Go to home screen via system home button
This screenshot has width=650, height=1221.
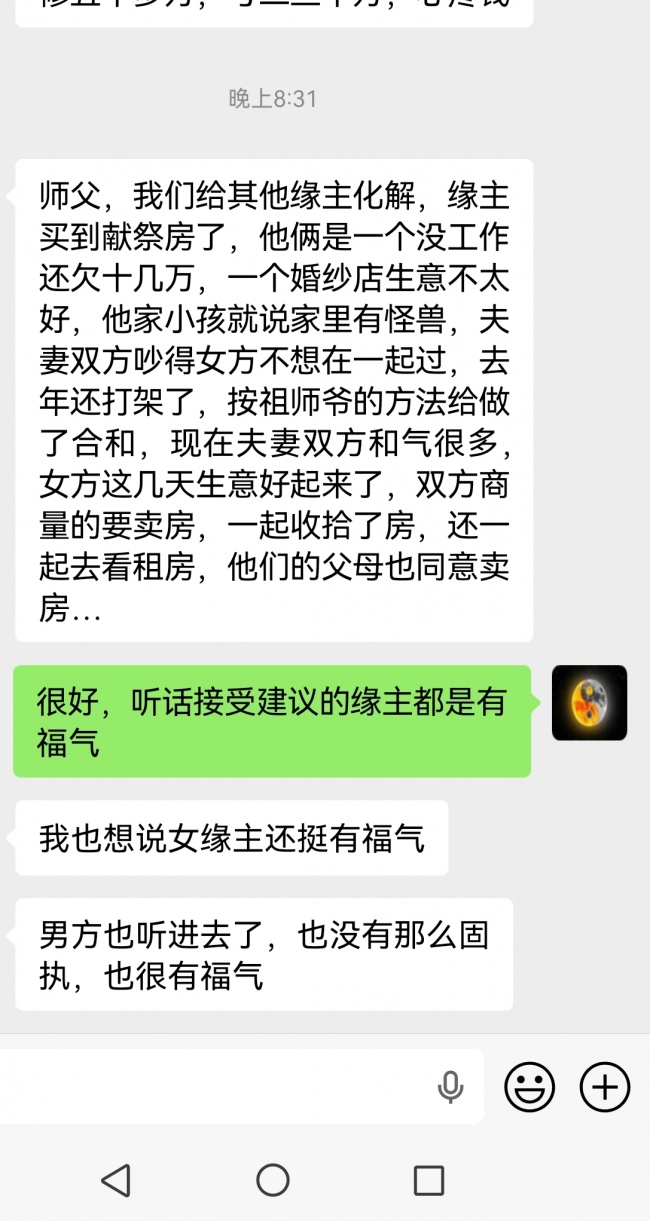(x=273, y=1180)
